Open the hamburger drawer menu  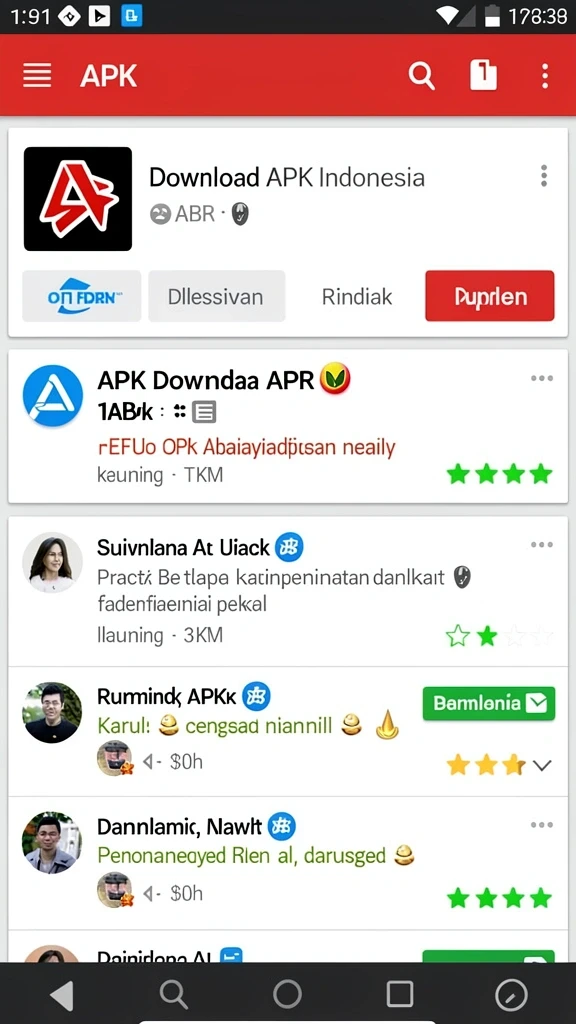(37, 76)
